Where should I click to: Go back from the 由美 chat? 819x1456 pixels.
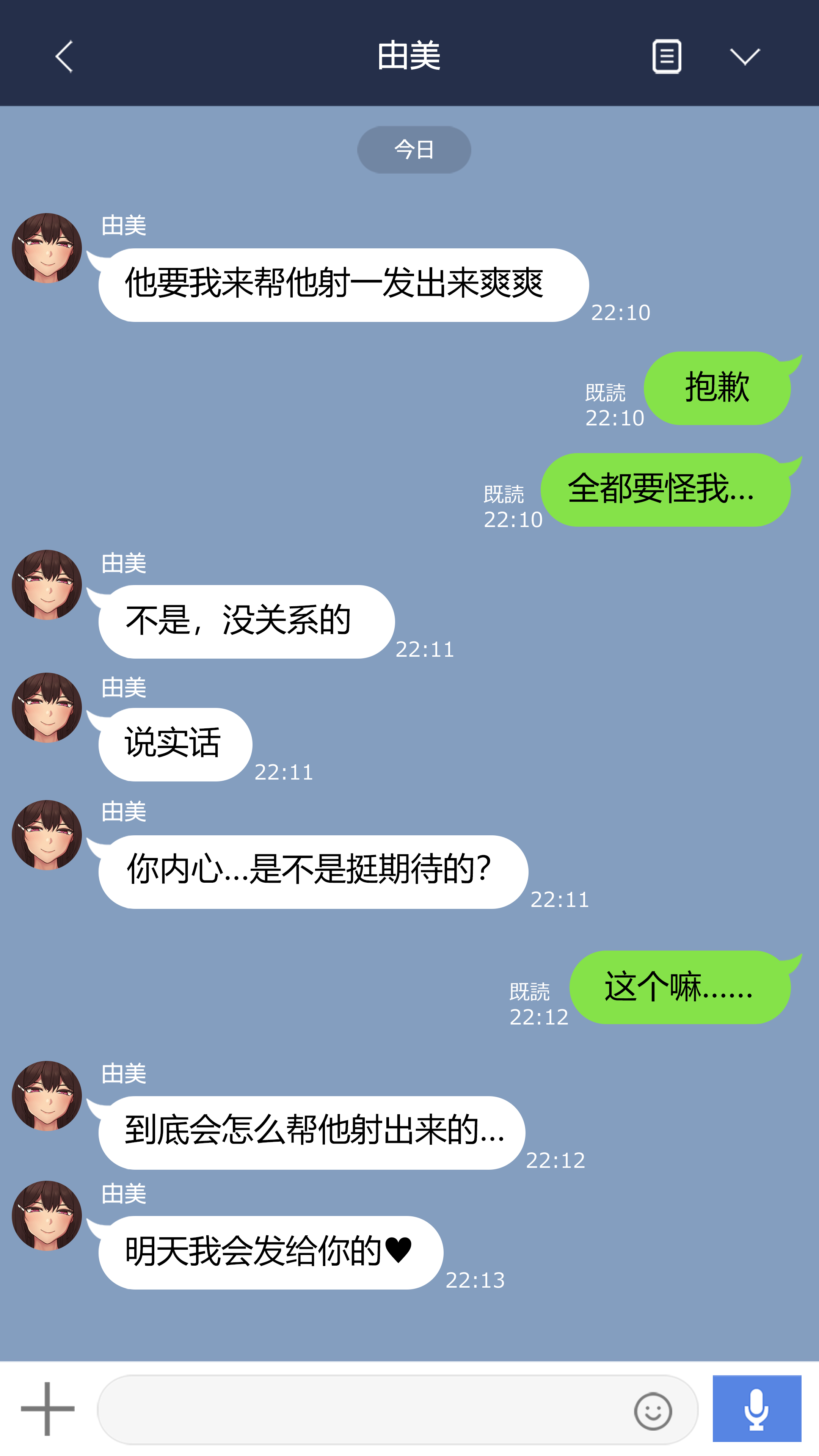[x=64, y=56]
